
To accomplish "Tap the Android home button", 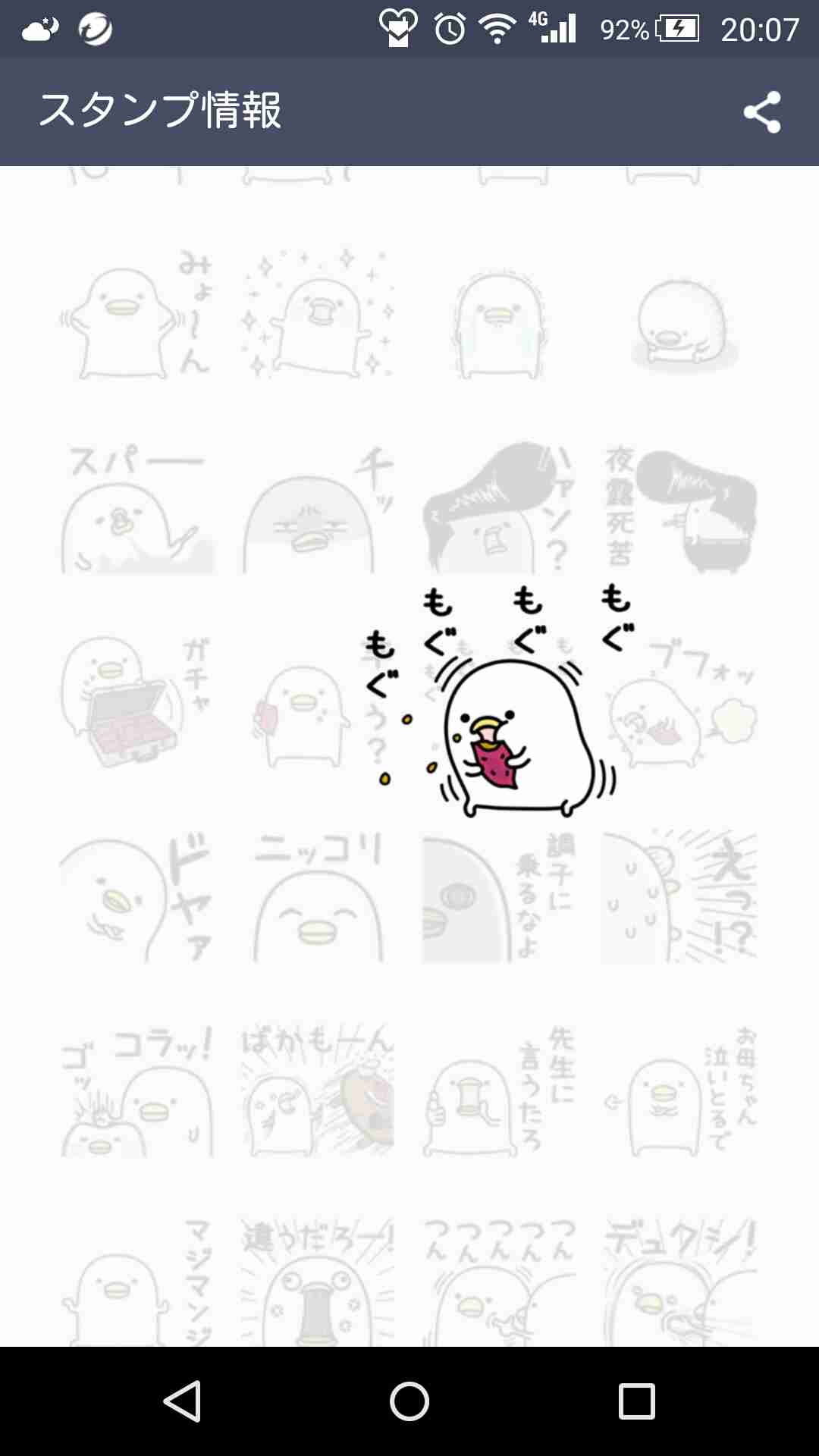I will coord(409,1399).
